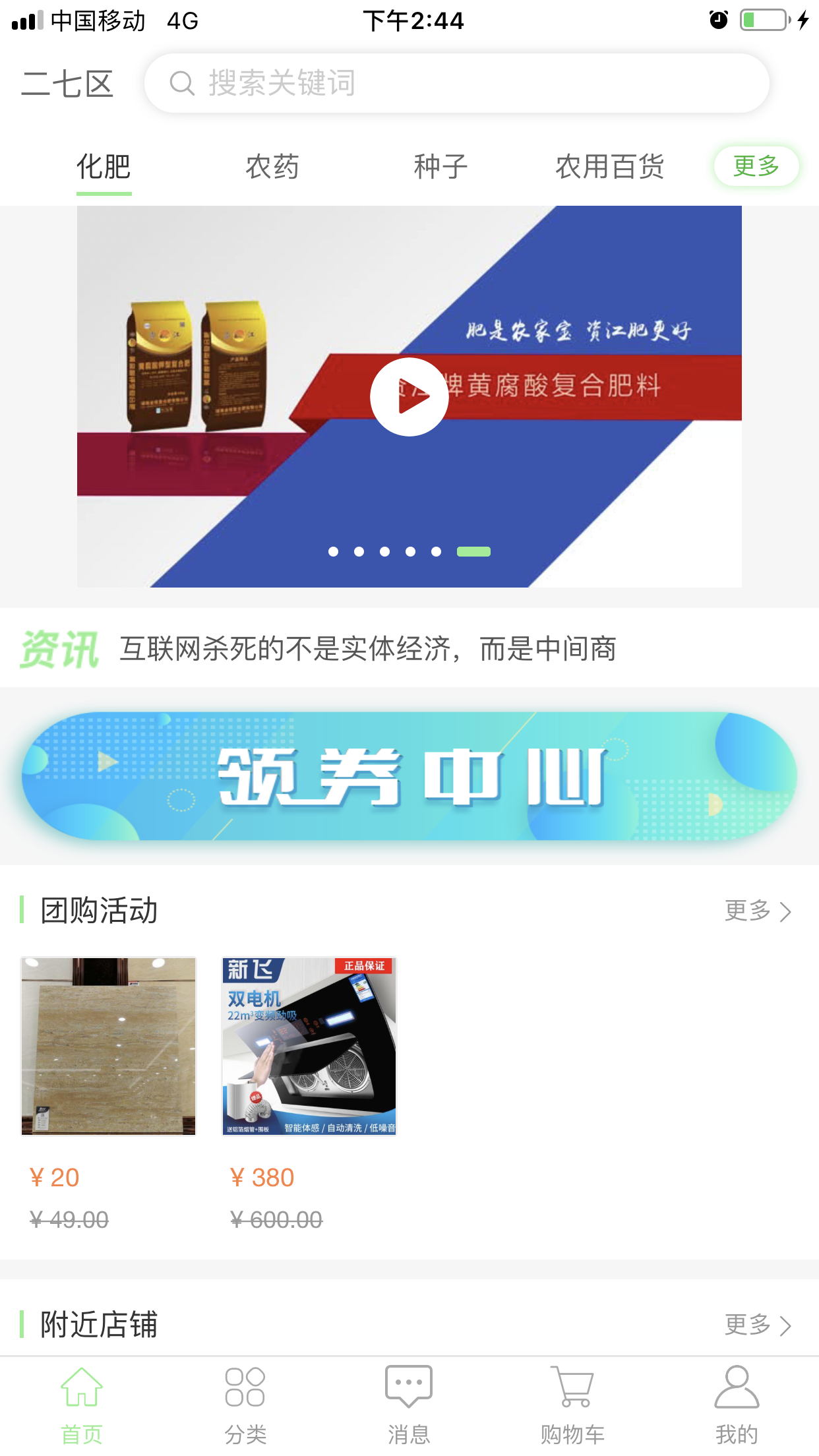The width and height of the screenshot is (819, 1456).
Task: Play the 资江 fertilizer promo video
Action: 409,396
